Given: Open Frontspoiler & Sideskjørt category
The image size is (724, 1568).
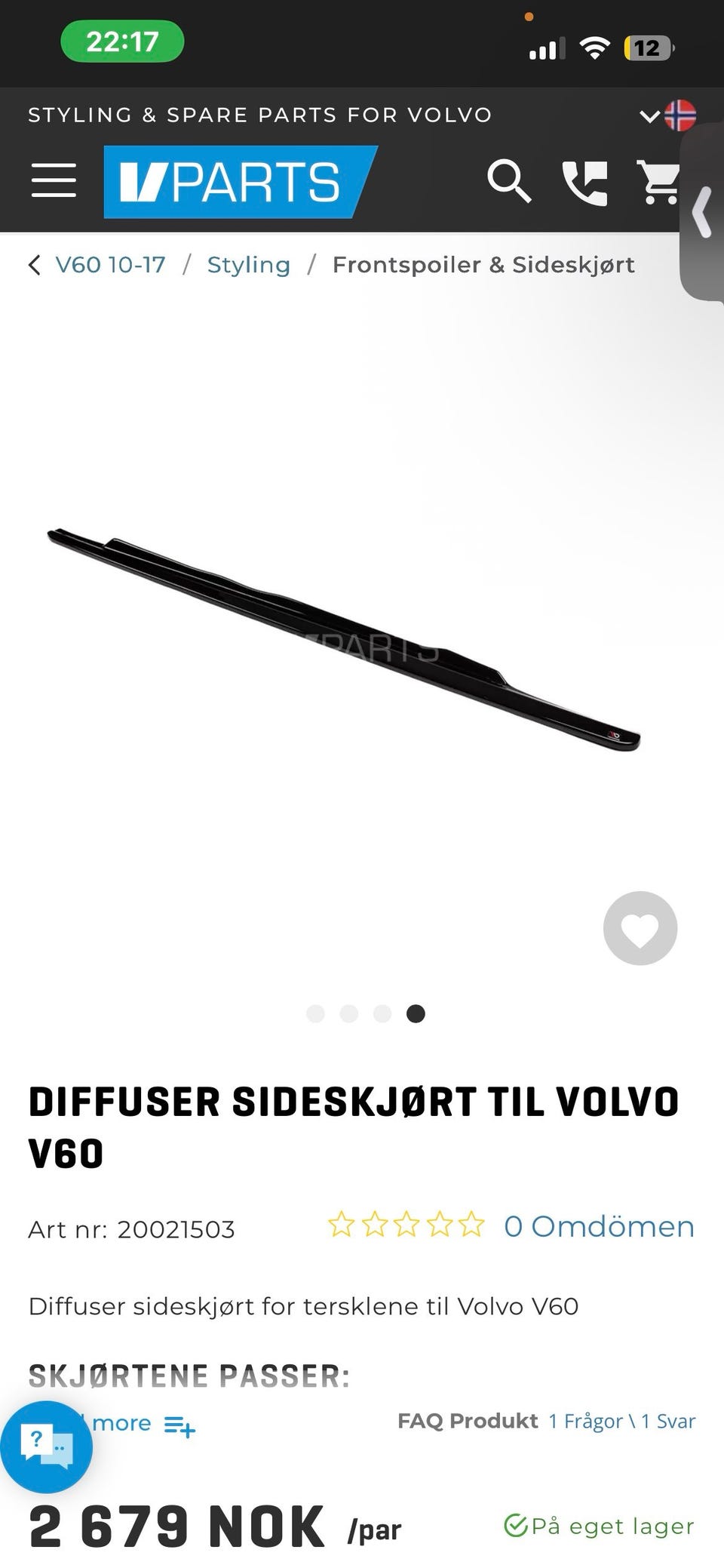Looking at the screenshot, I should tap(483, 265).
